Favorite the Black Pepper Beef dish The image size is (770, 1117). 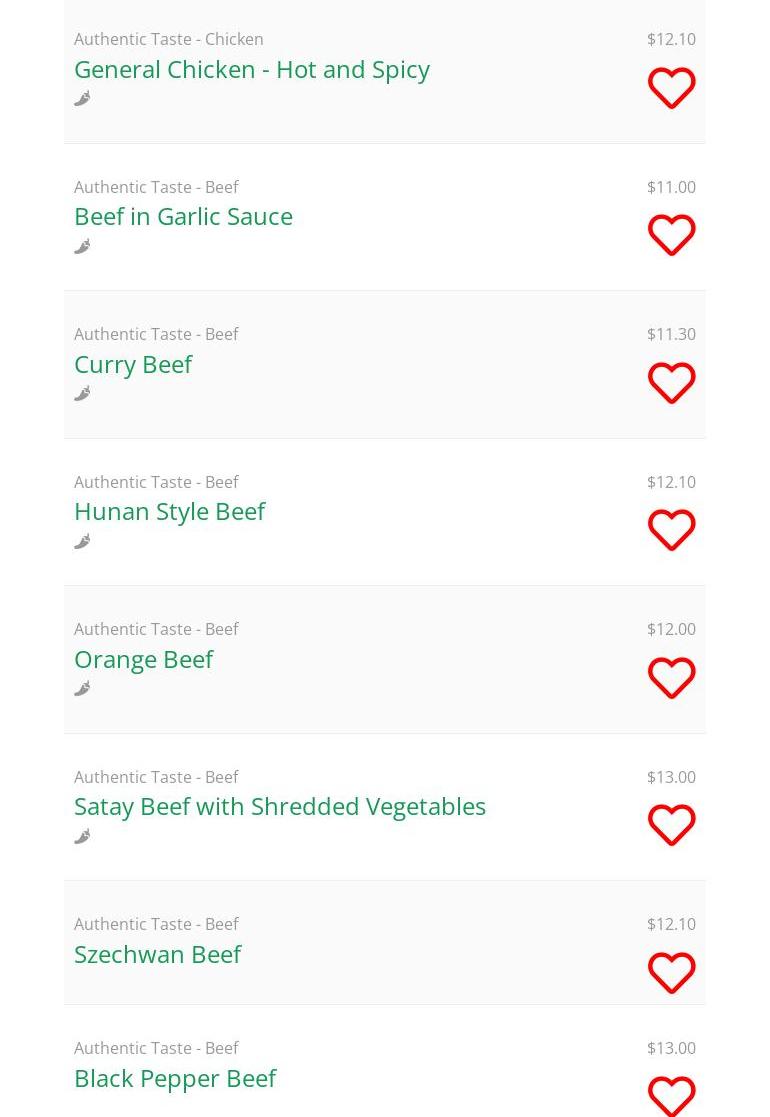(671, 1095)
